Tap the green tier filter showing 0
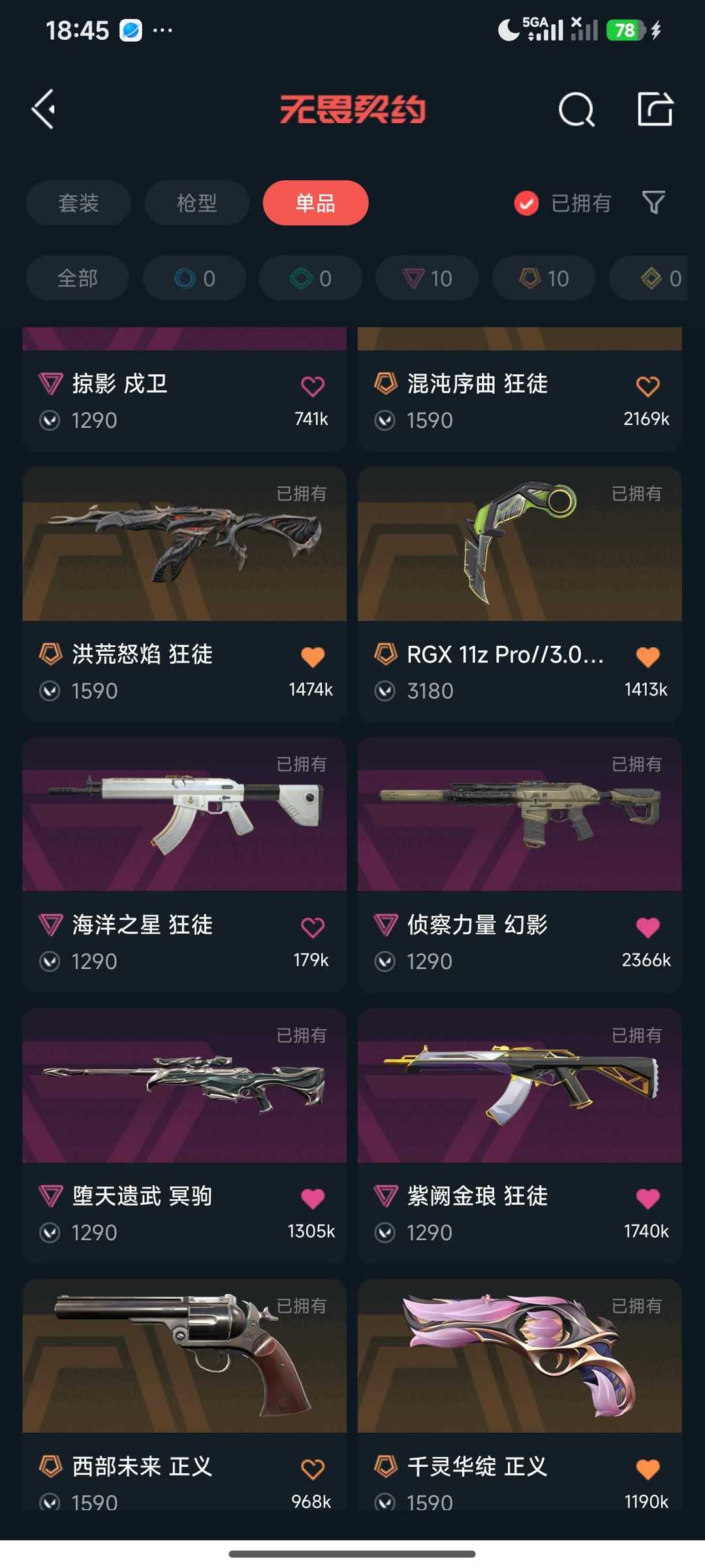705x1568 pixels. pyautogui.click(x=310, y=278)
